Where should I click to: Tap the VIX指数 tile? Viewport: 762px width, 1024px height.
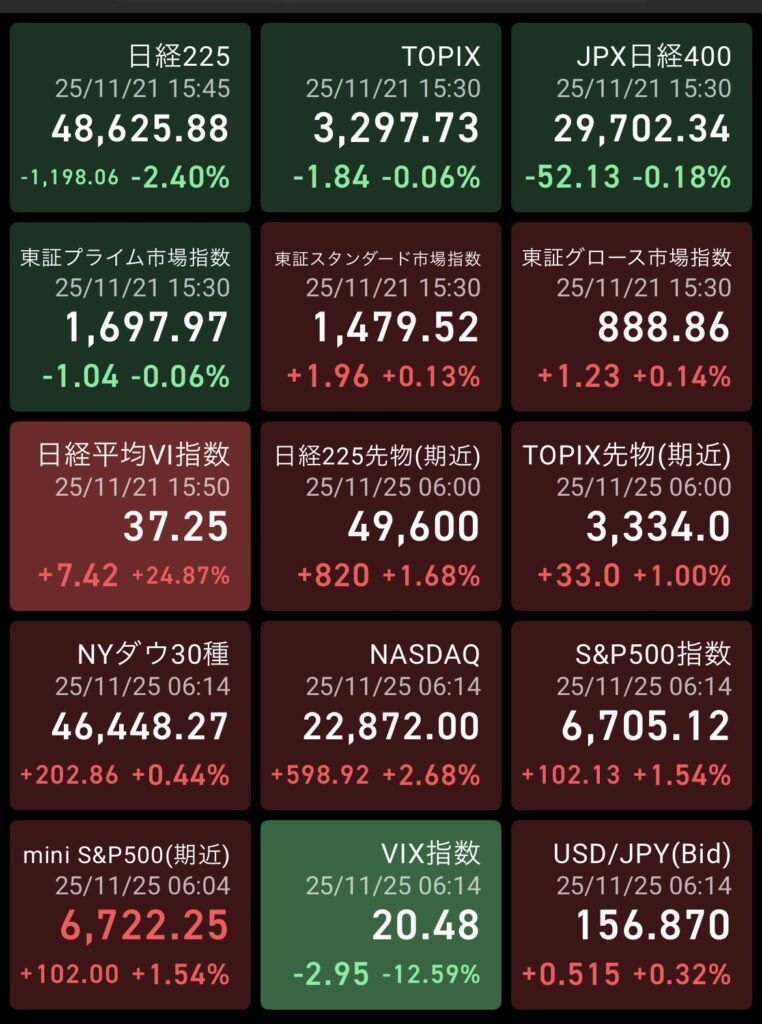[x=380, y=915]
